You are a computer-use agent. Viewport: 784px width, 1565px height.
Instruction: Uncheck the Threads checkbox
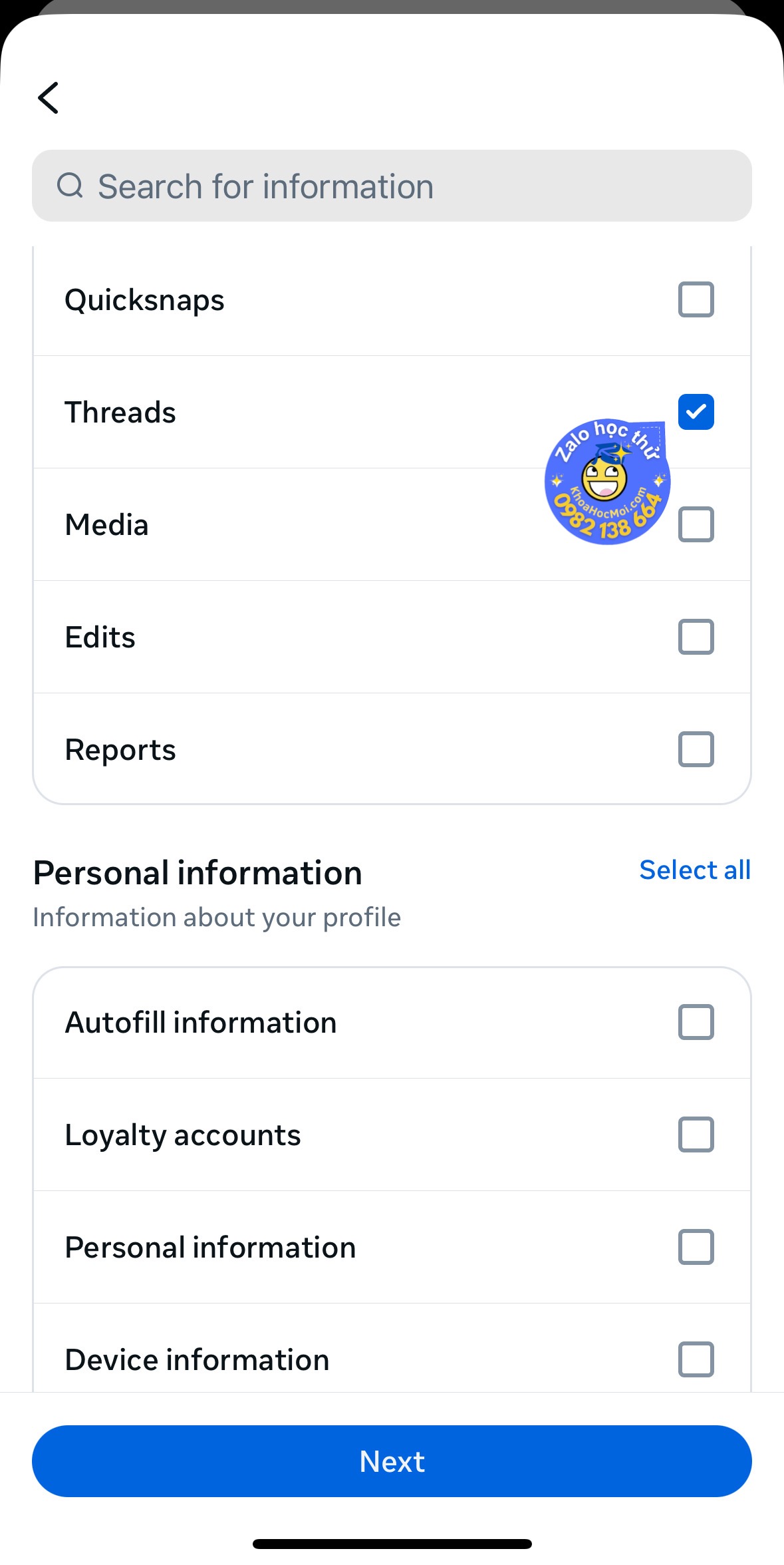(x=696, y=412)
